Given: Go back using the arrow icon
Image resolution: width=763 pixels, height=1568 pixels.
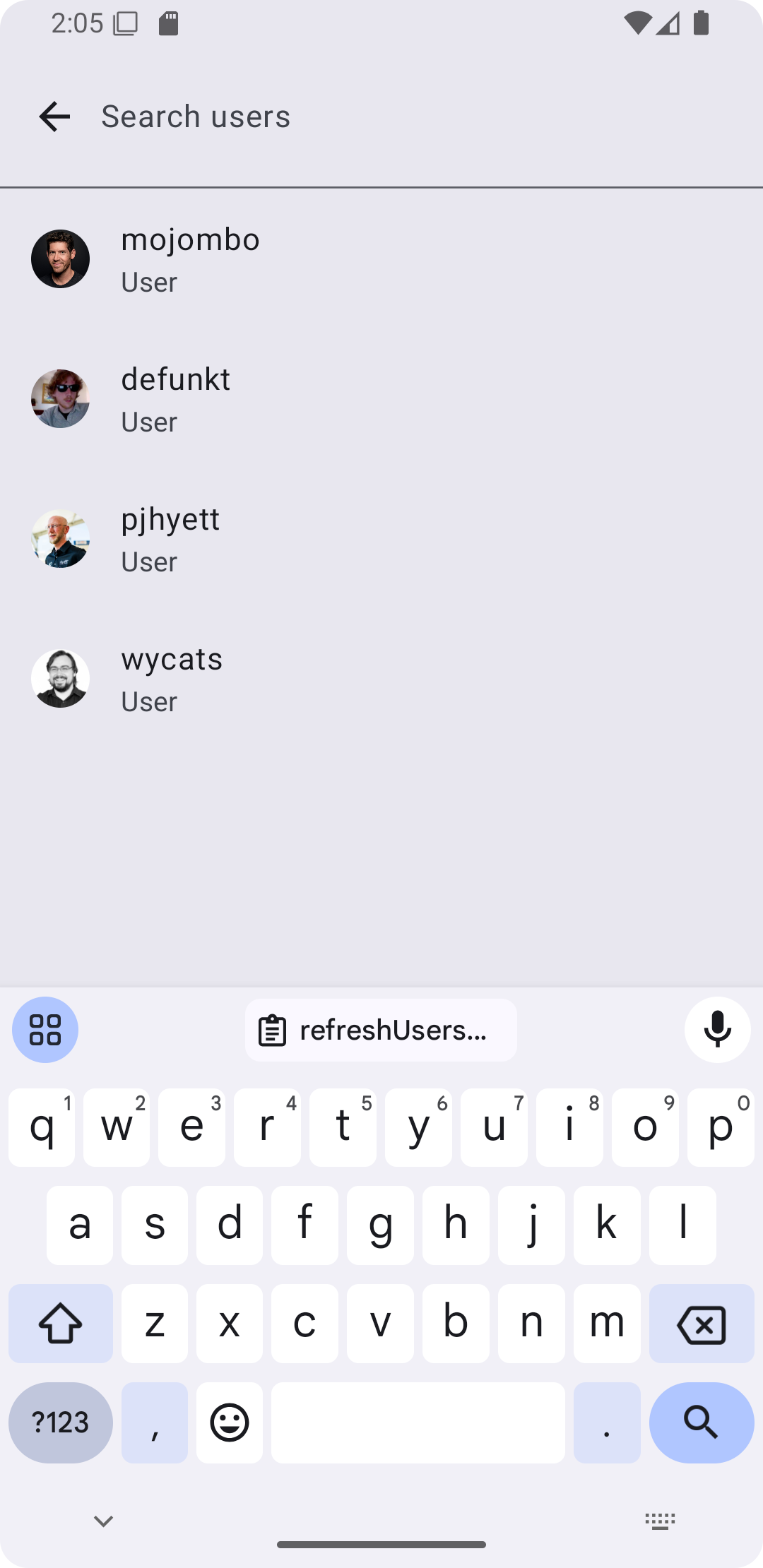Looking at the screenshot, I should (x=54, y=117).
